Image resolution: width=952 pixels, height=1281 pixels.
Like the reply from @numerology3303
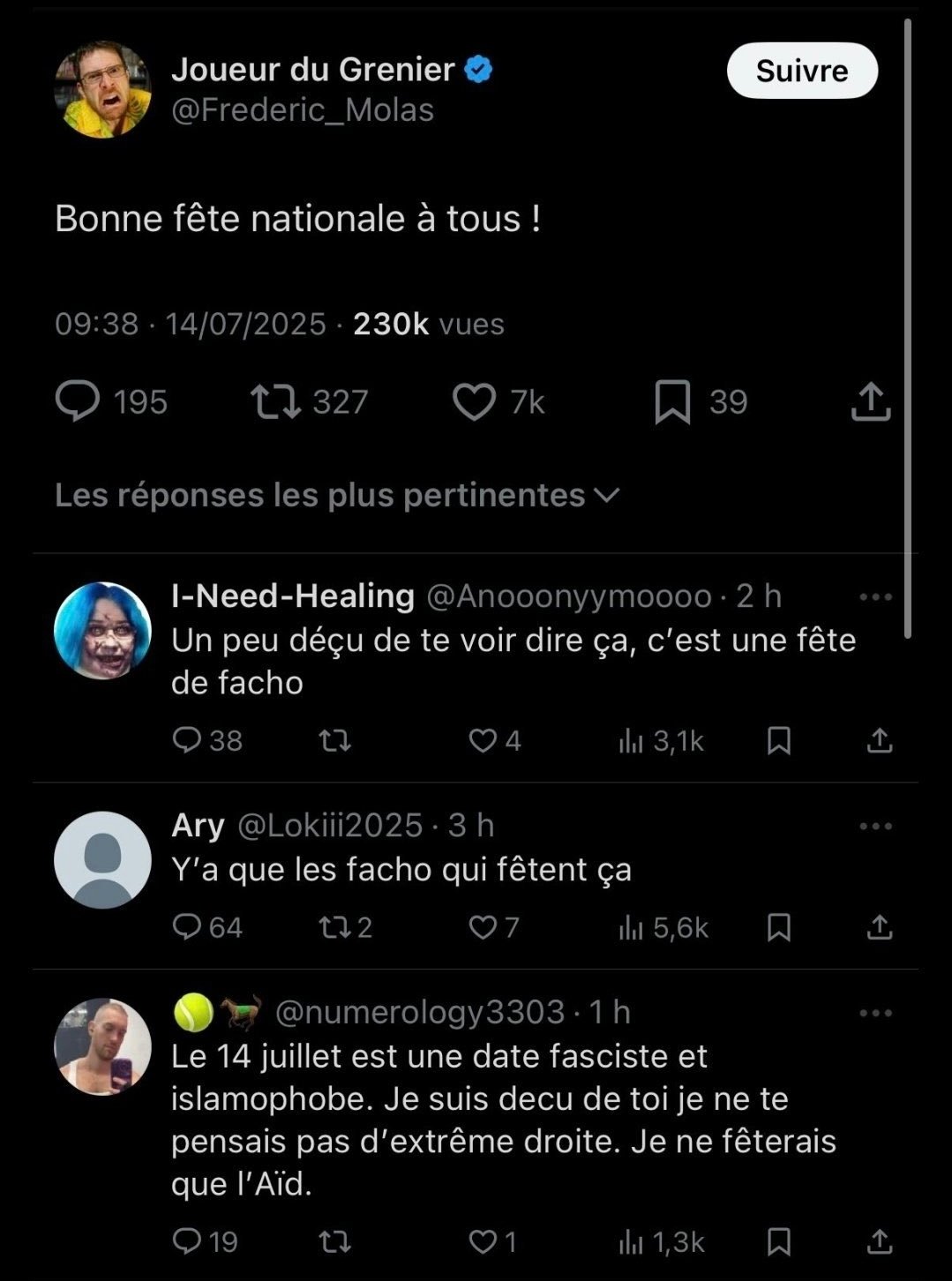coord(483,1242)
